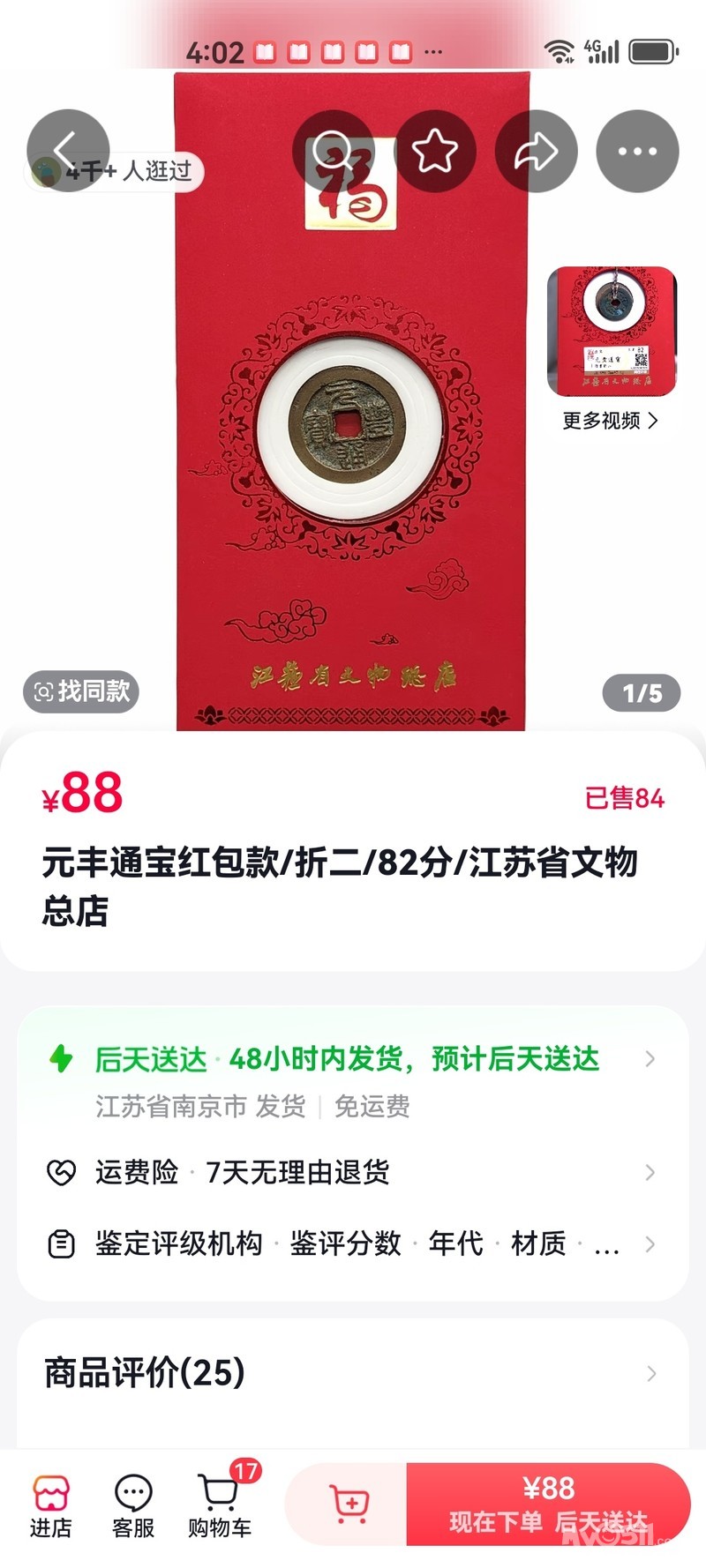Add this coin to the cart
This screenshot has height=1568, width=706.
point(349,1504)
